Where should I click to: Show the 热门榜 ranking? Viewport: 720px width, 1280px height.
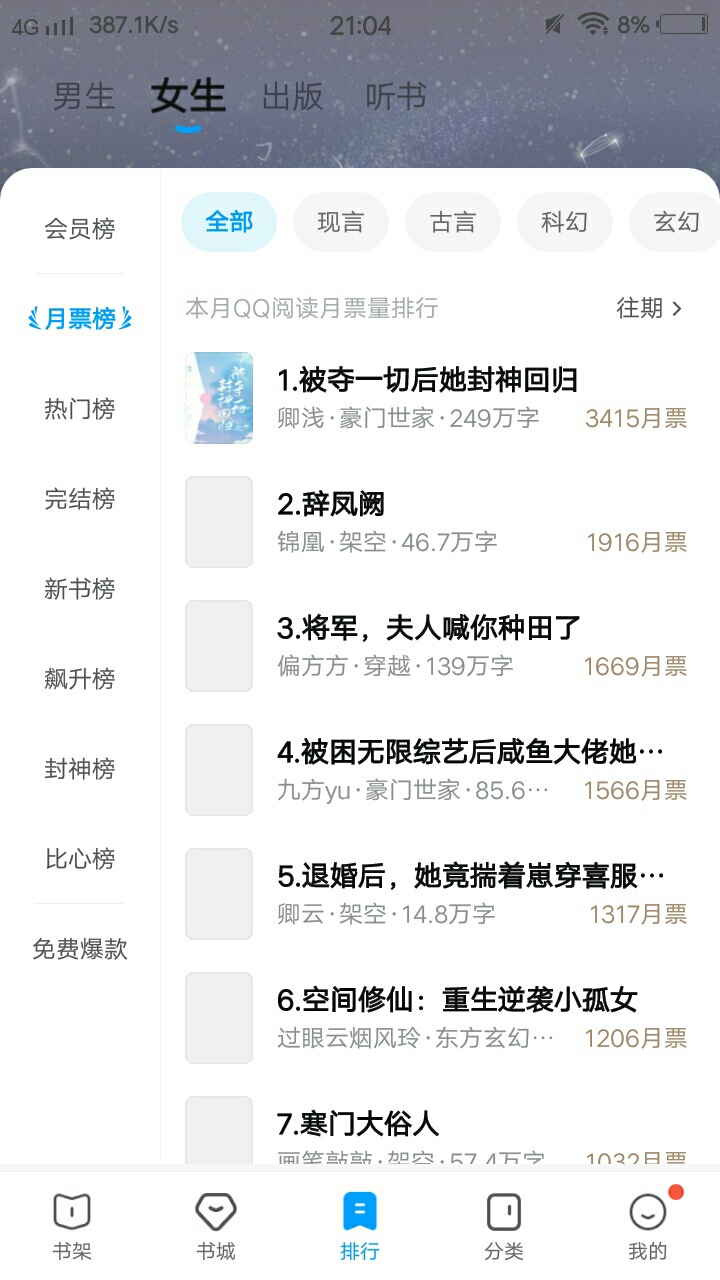pos(80,409)
